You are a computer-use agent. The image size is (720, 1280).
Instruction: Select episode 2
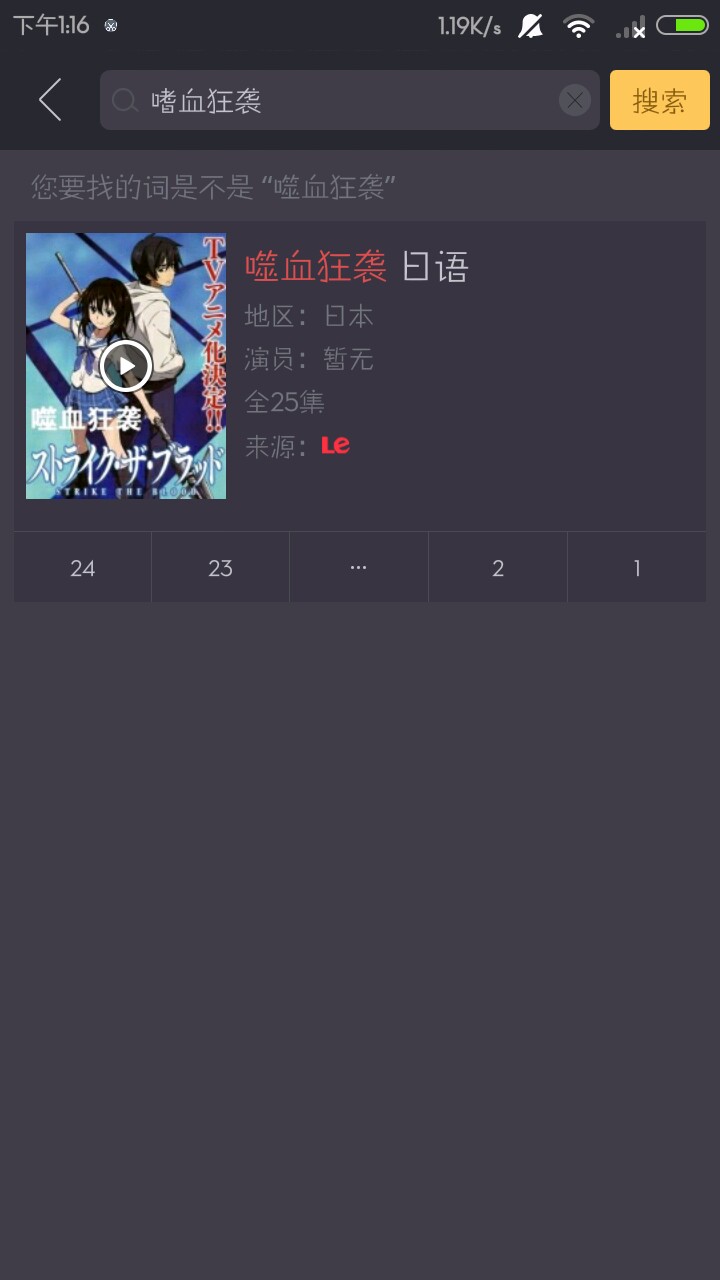tap(498, 568)
